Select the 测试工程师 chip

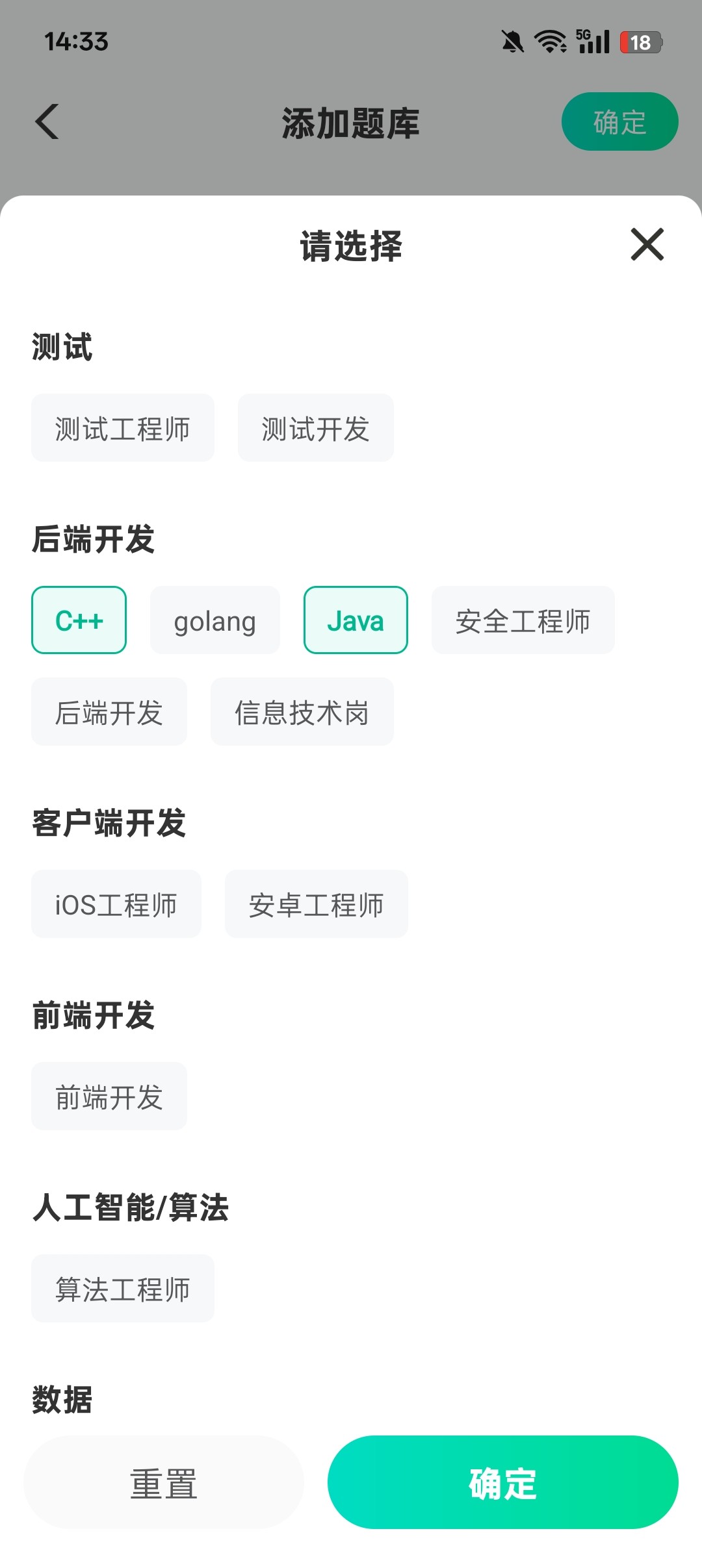click(123, 427)
